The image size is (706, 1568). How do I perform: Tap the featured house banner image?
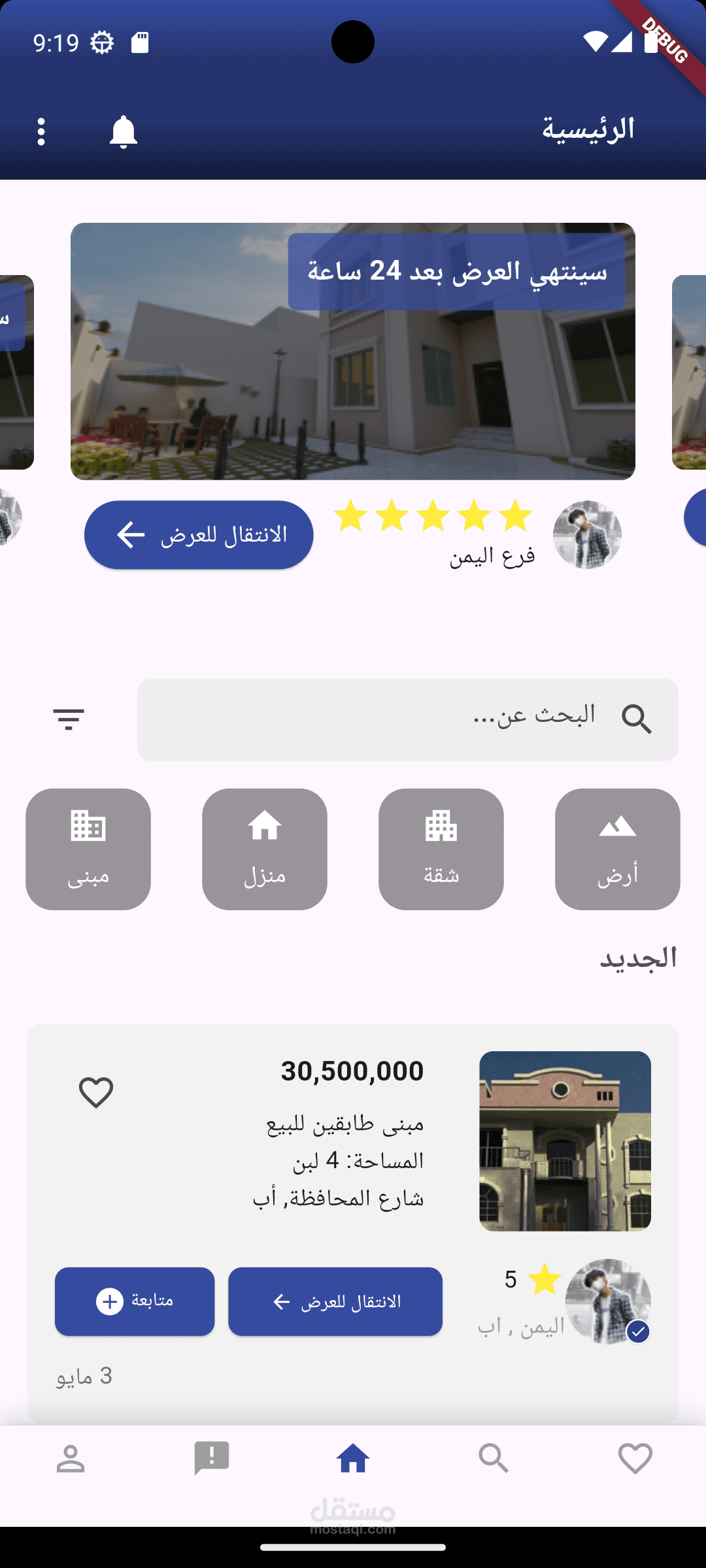click(x=353, y=351)
